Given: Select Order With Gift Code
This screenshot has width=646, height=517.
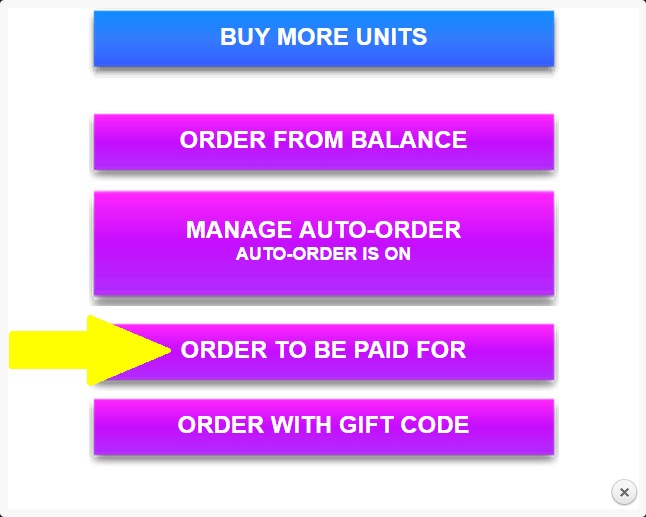Looking at the screenshot, I should point(323,426).
